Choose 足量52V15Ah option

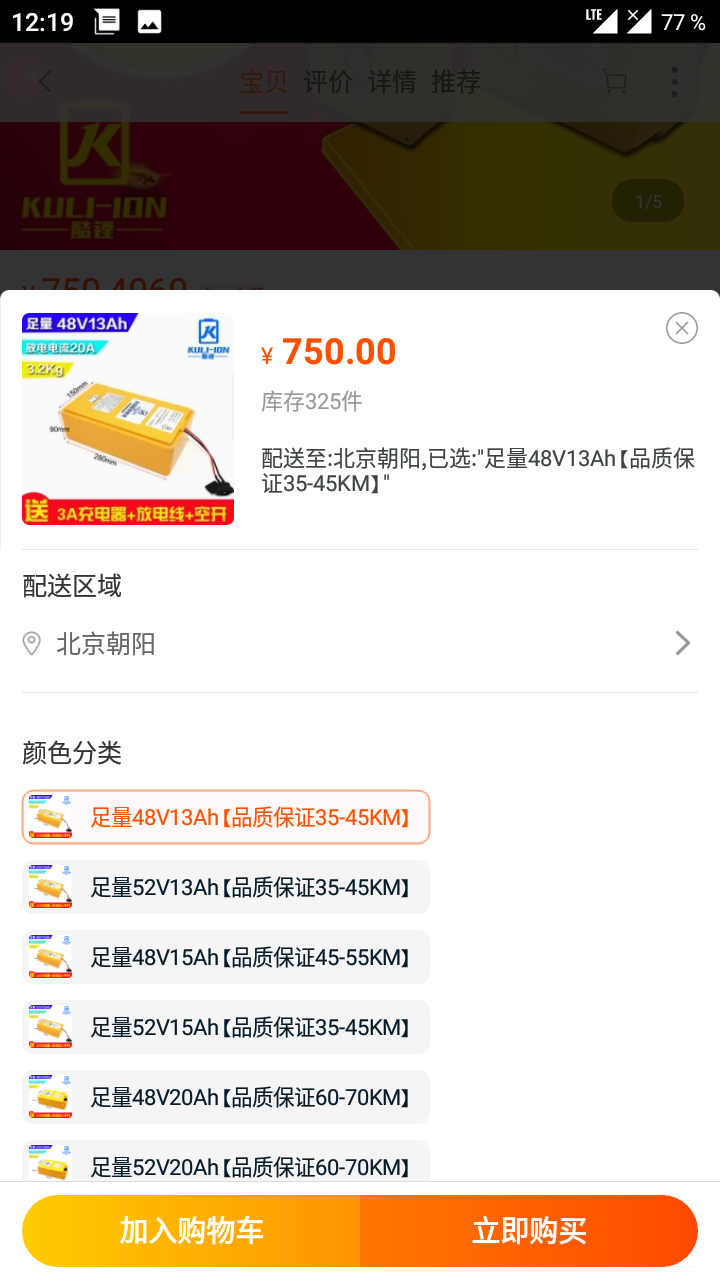click(226, 1027)
